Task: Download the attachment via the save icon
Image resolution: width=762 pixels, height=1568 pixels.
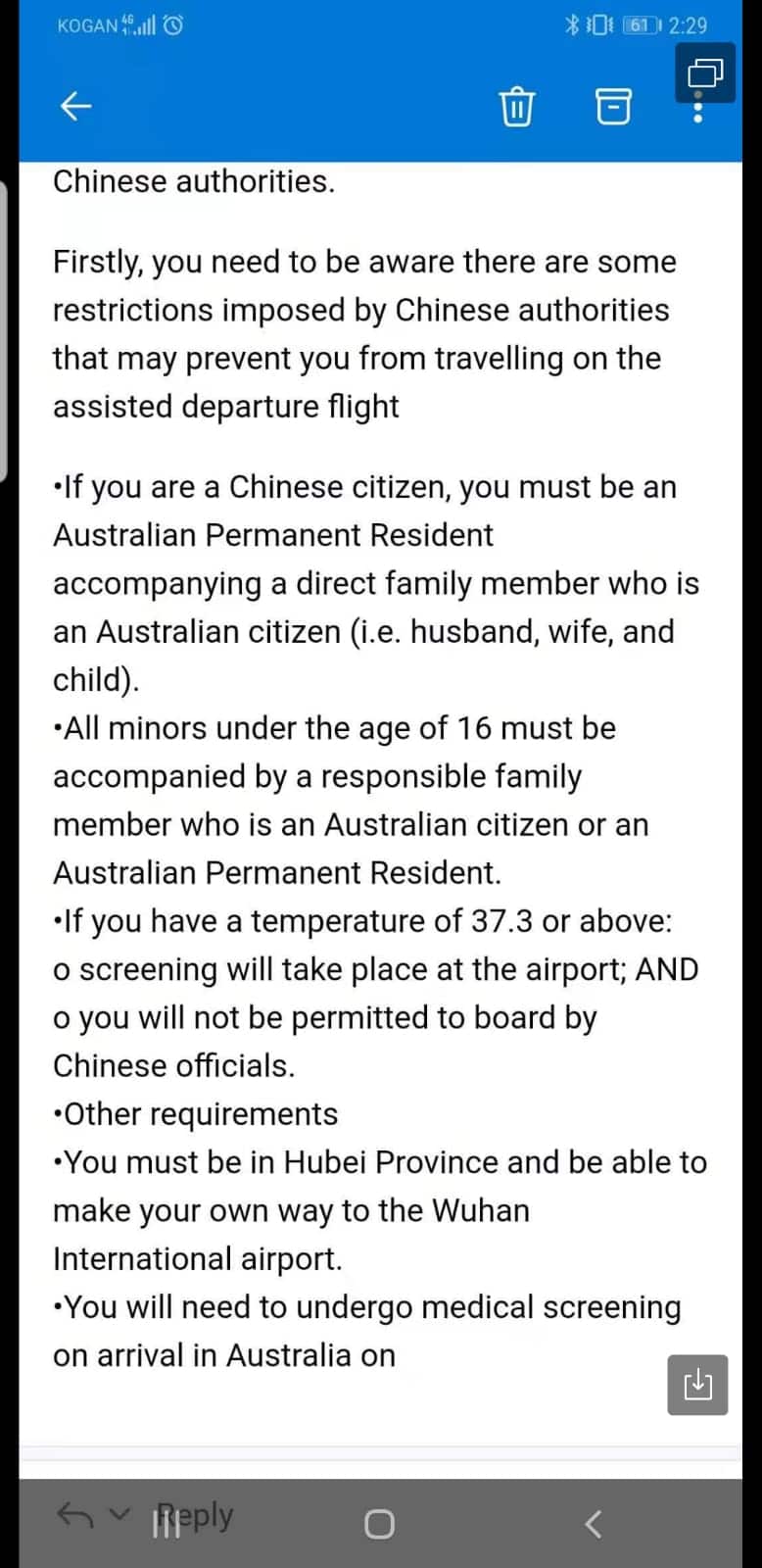Action: [x=697, y=1384]
